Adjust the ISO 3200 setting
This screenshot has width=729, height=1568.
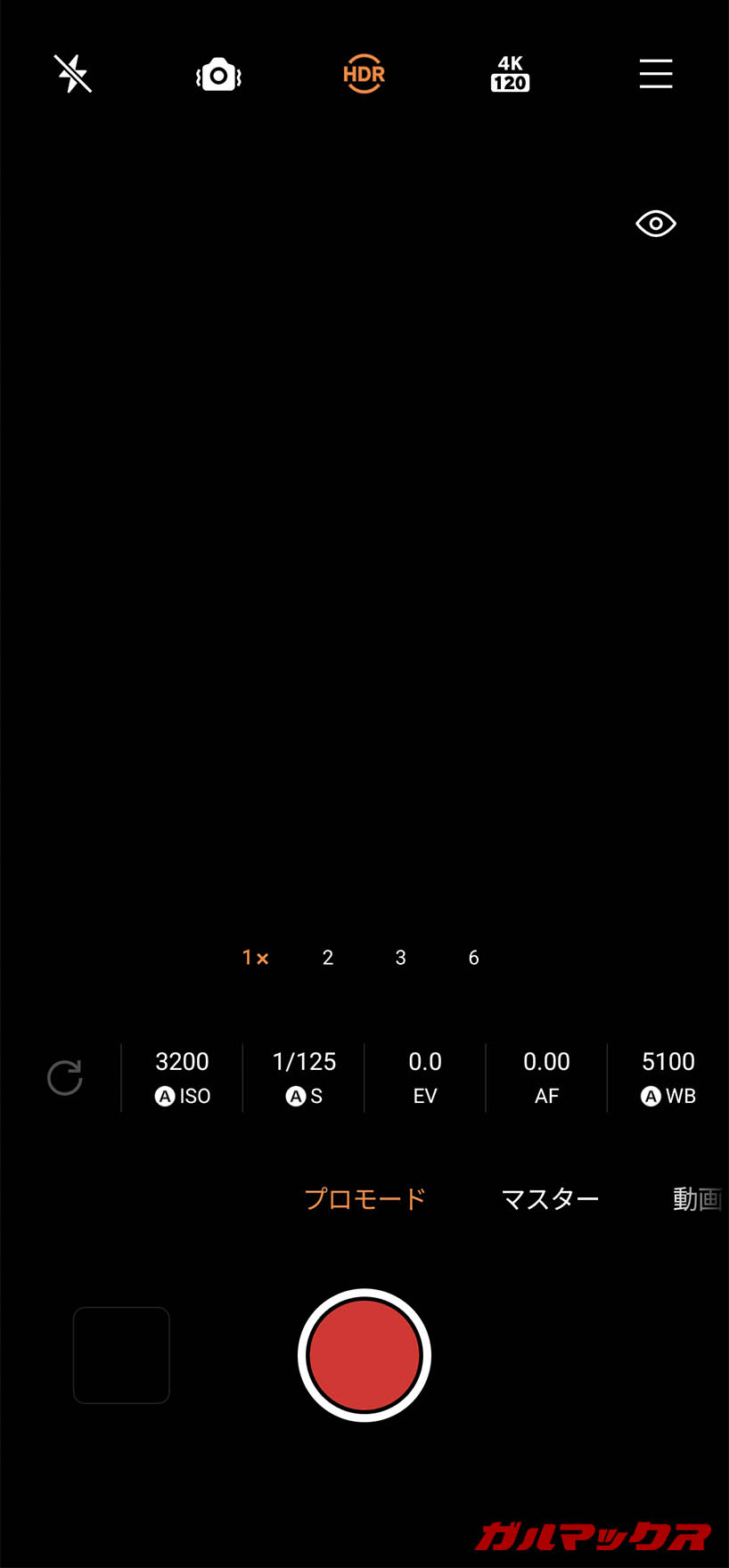click(183, 1078)
